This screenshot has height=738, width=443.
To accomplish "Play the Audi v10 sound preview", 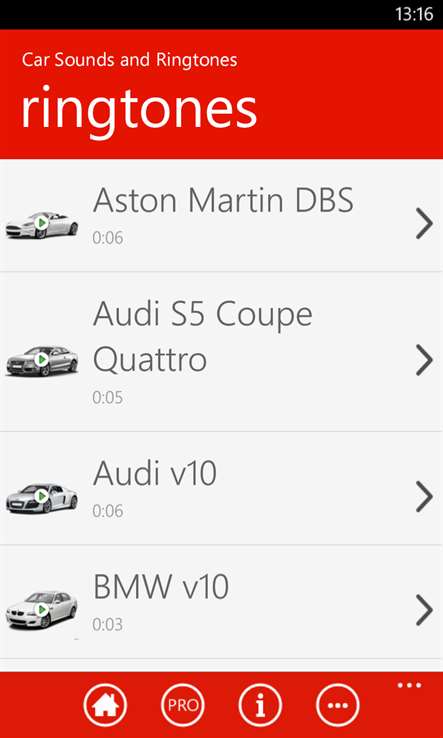I will [42, 496].
